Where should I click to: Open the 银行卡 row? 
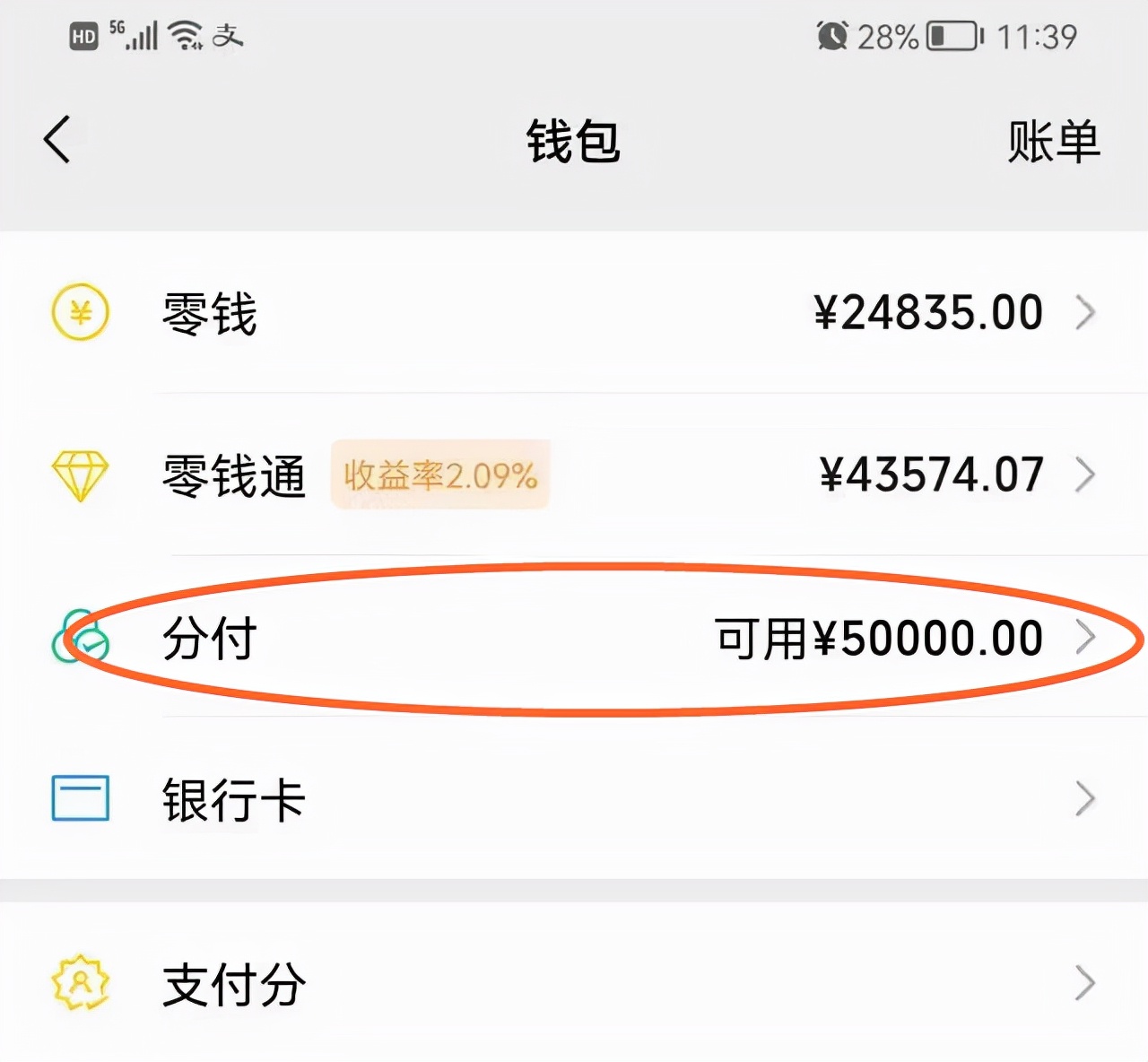[574, 799]
